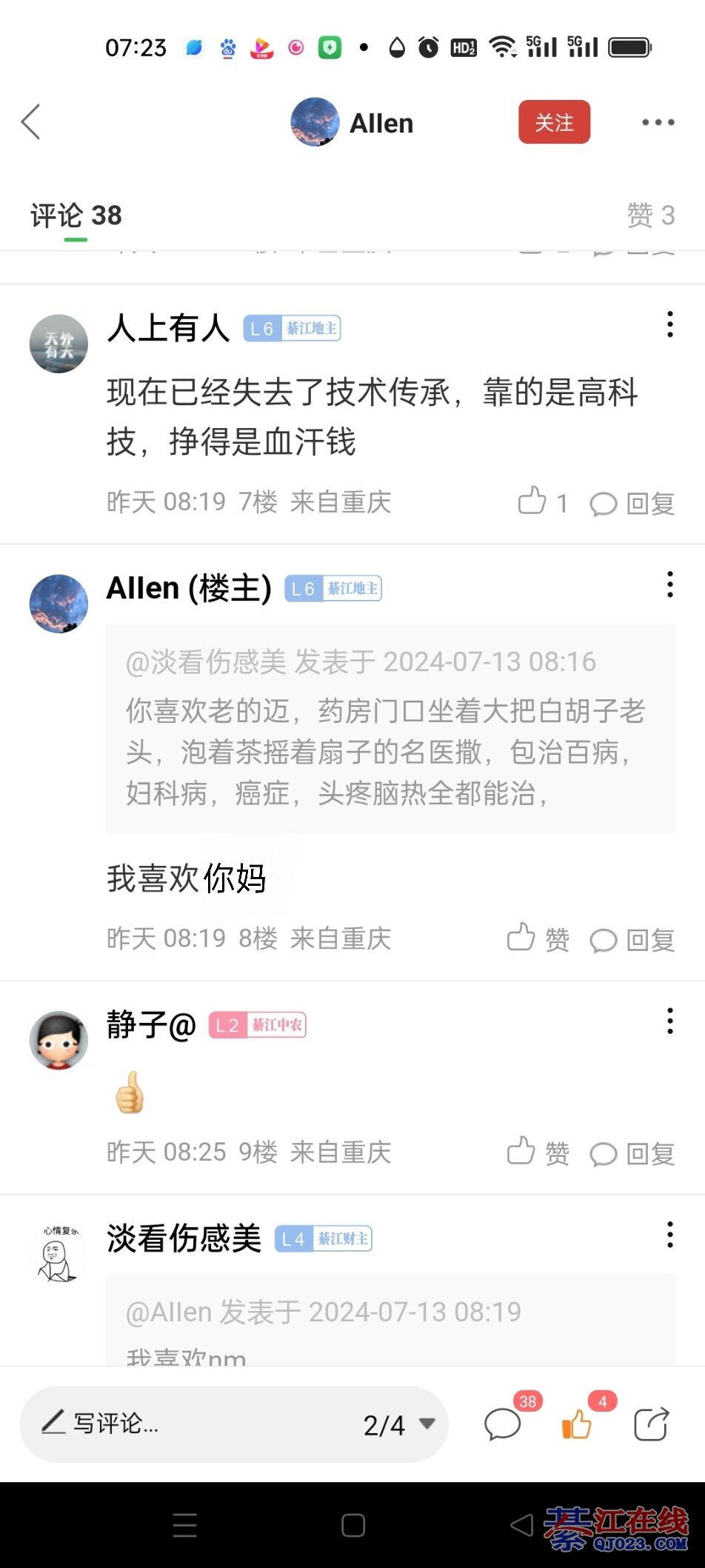Share this post
Screen dimensions: 705x1568
point(651,1423)
